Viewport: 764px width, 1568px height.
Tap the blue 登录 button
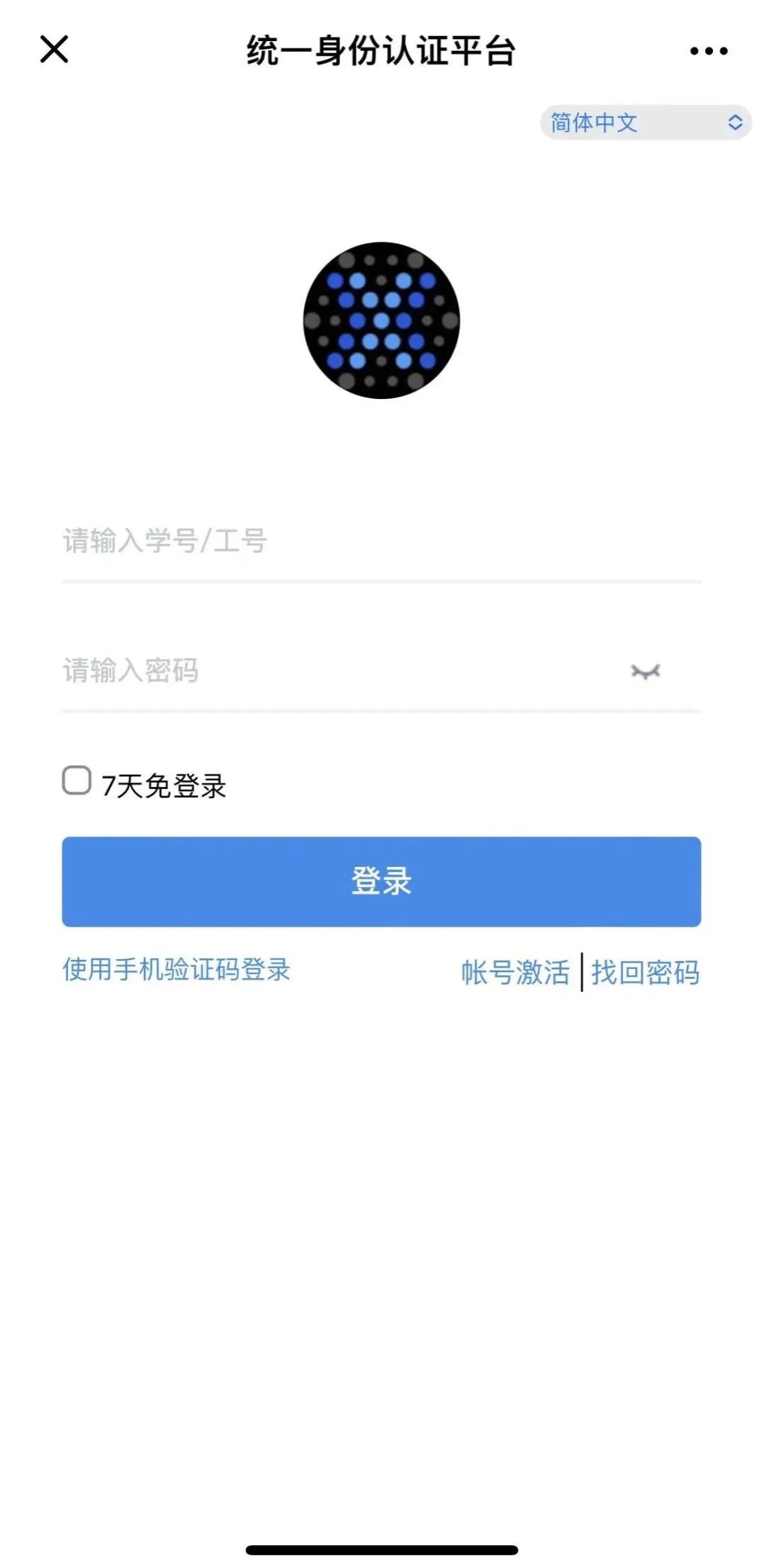(381, 881)
